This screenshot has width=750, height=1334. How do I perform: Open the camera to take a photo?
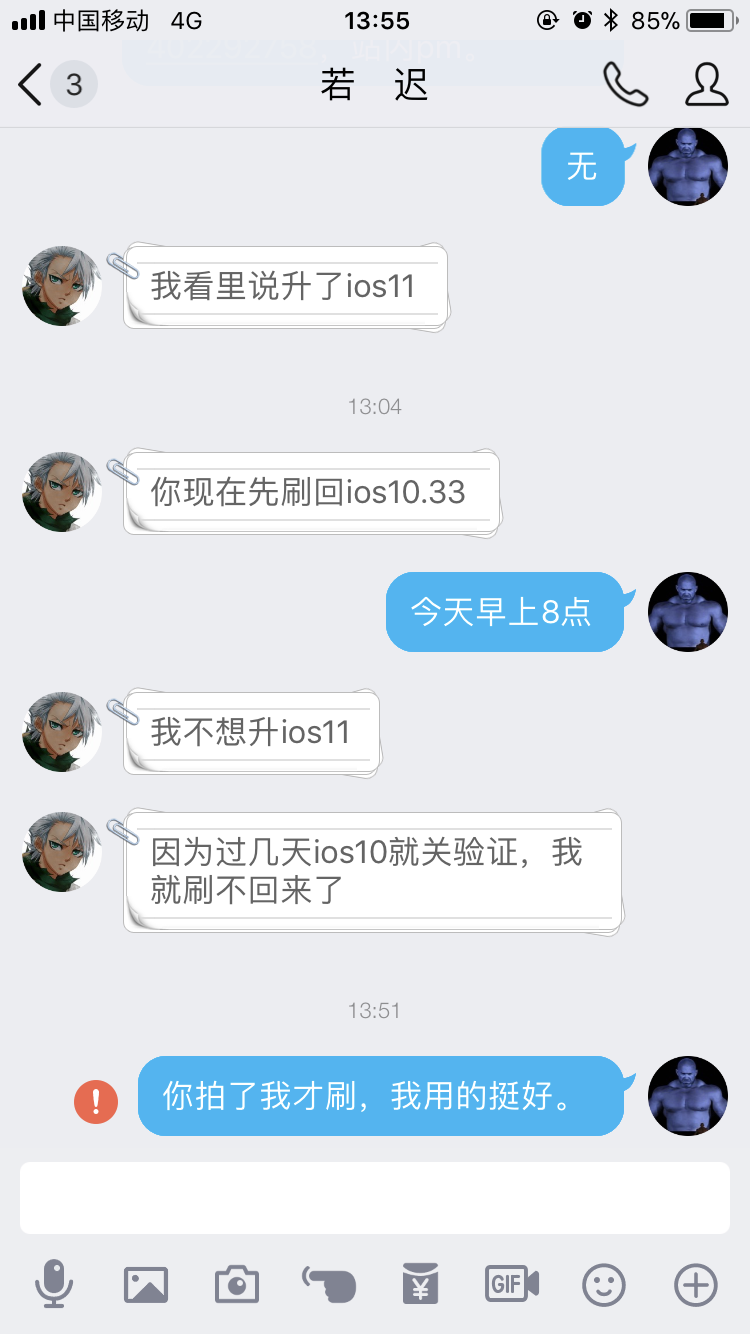237,1284
